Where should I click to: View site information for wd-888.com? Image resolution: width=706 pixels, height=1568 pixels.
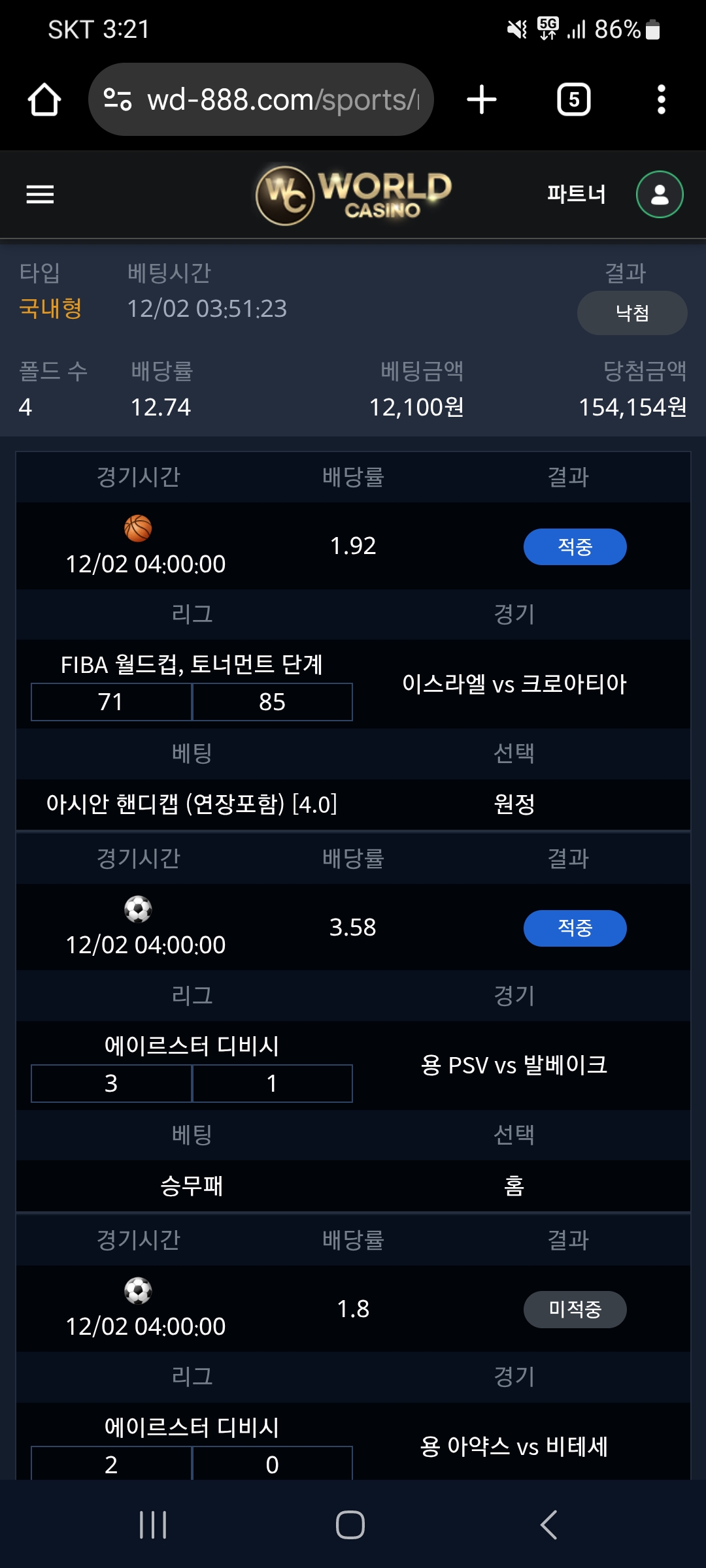tap(118, 100)
